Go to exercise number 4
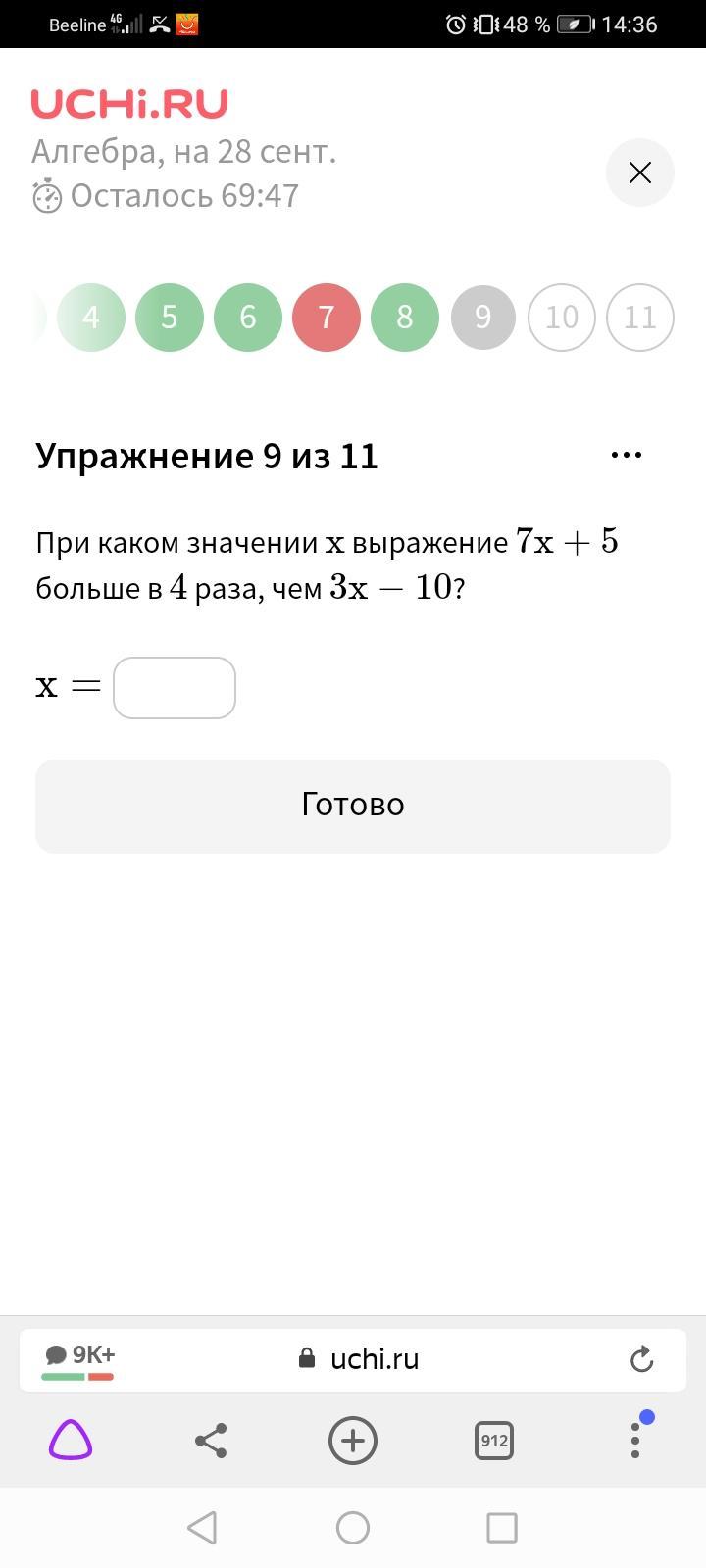 tap(91, 318)
